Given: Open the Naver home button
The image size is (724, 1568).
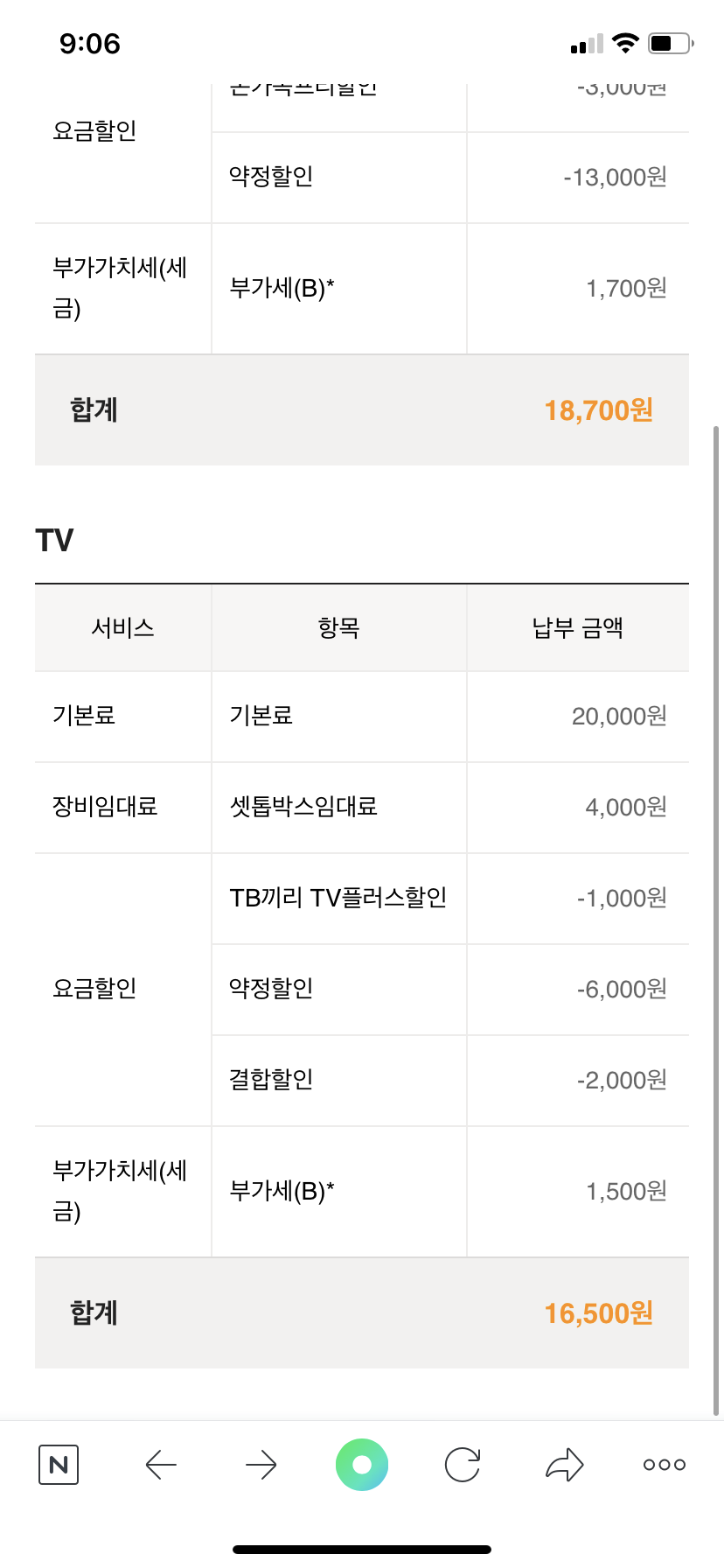Looking at the screenshot, I should [59, 1465].
